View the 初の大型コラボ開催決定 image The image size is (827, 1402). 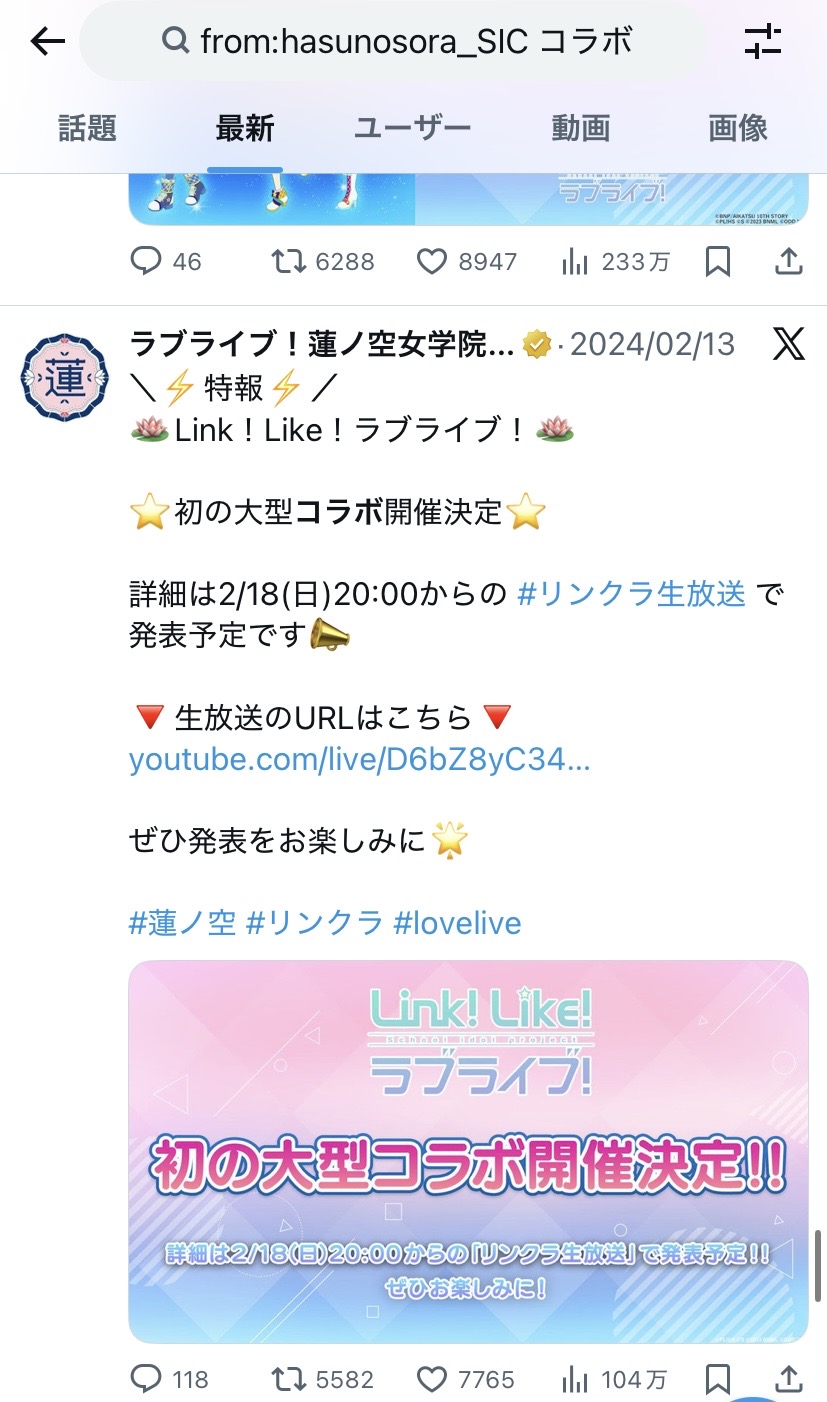click(x=468, y=1150)
